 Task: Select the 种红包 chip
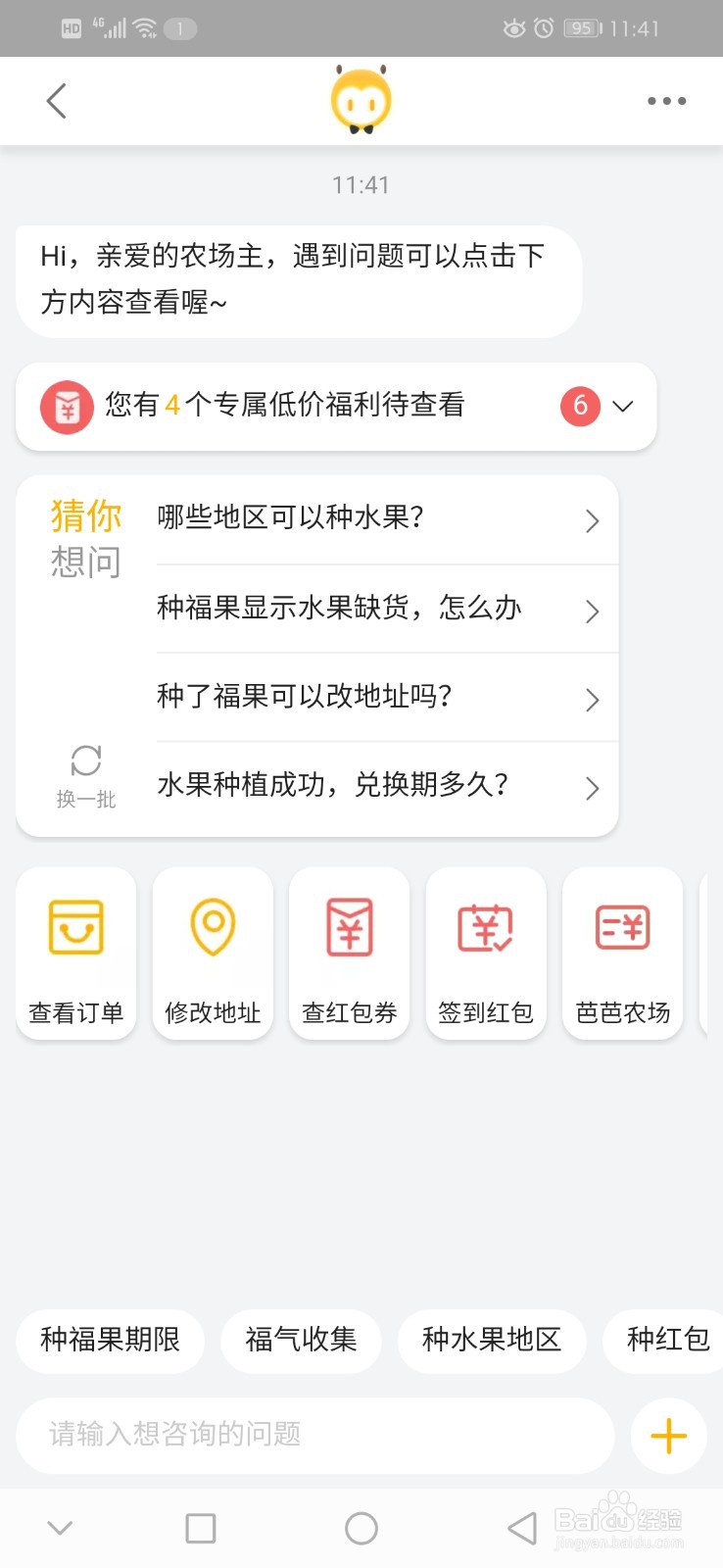click(668, 1340)
